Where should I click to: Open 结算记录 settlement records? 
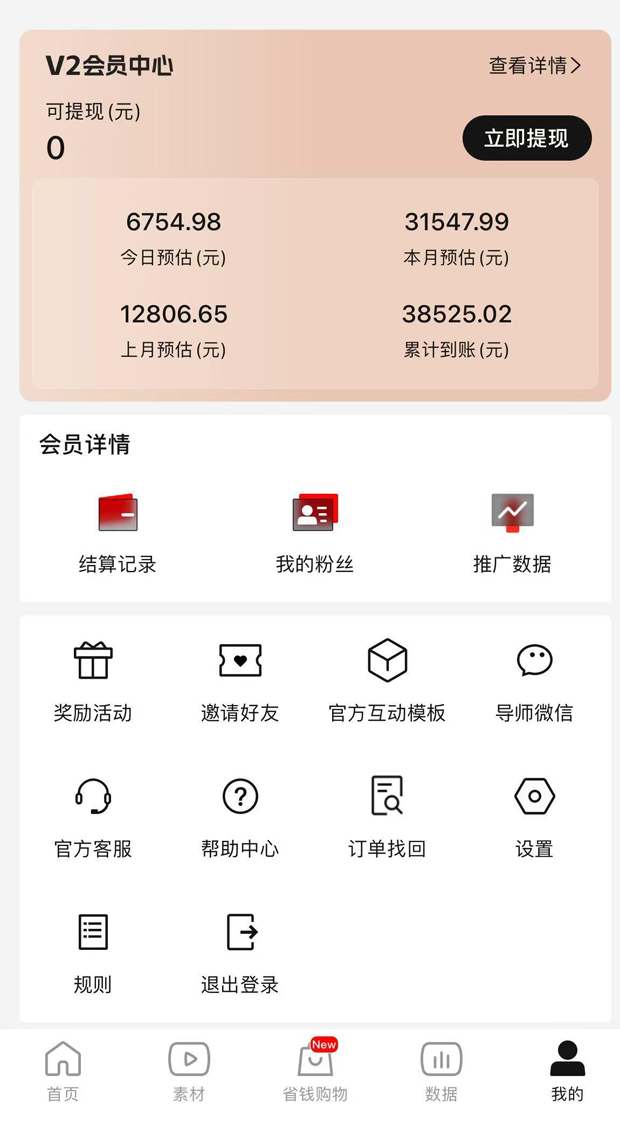point(118,533)
